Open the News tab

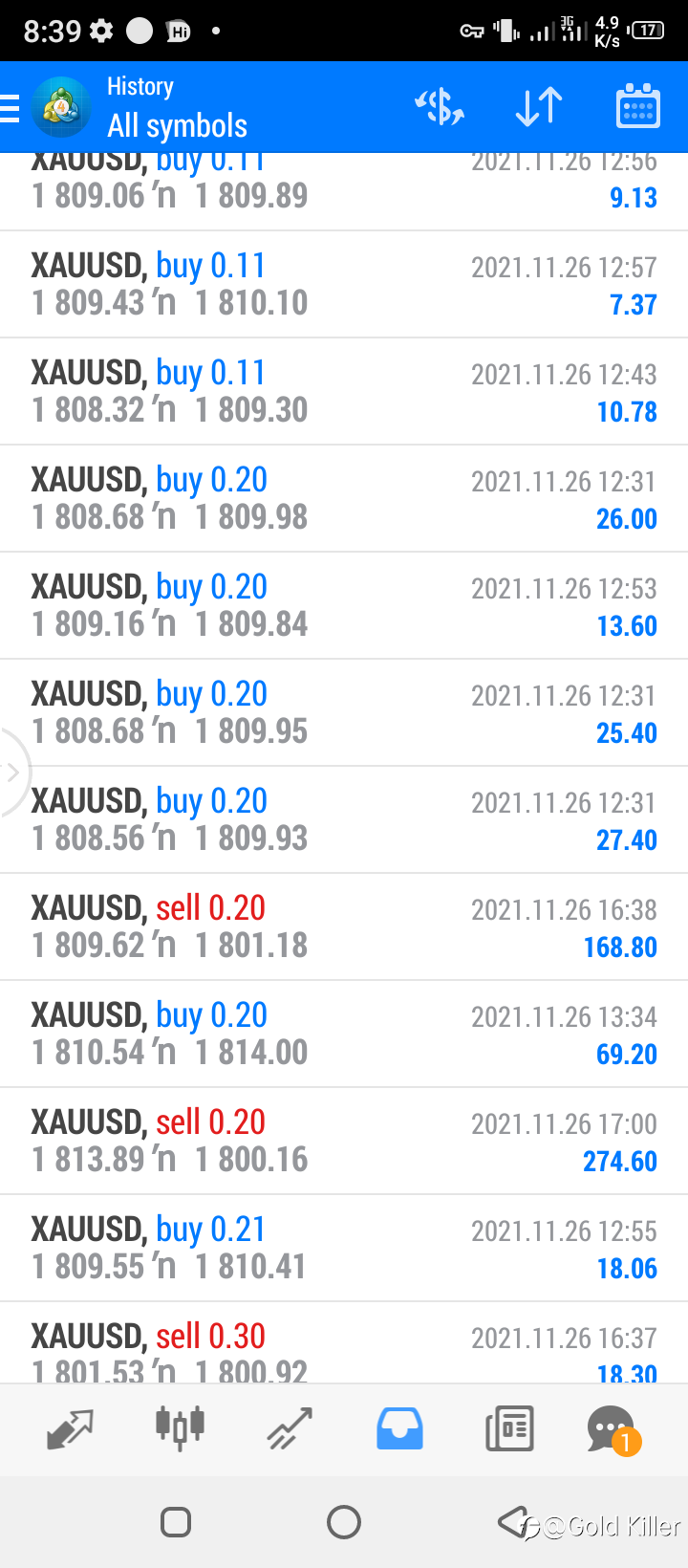click(x=509, y=1429)
